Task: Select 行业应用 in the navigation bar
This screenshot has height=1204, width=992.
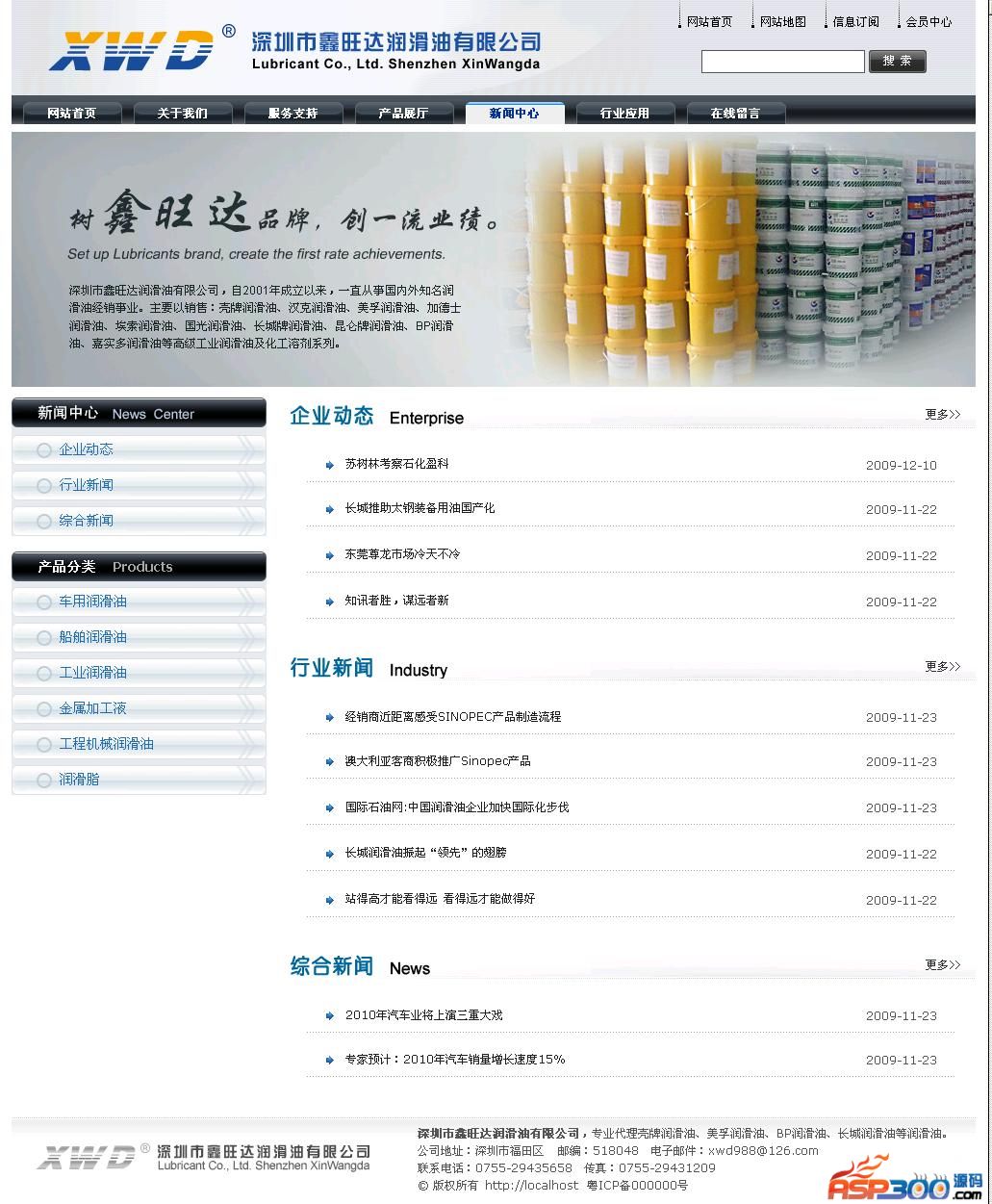Action: click(624, 114)
